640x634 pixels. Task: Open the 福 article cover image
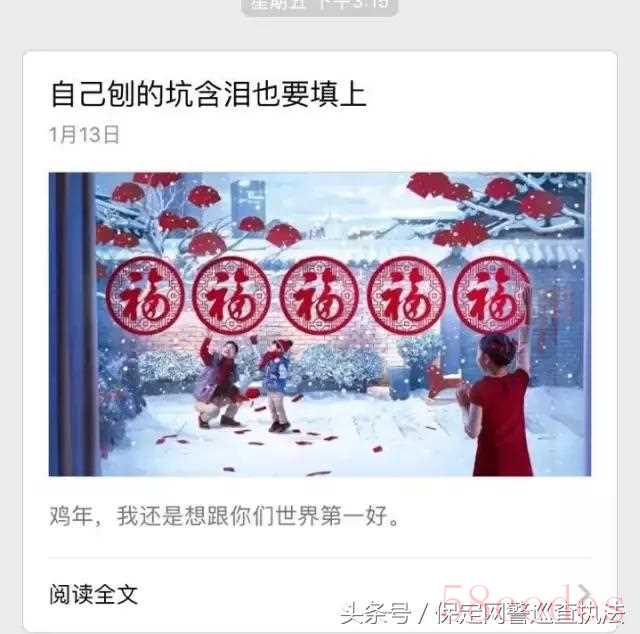pos(319,324)
